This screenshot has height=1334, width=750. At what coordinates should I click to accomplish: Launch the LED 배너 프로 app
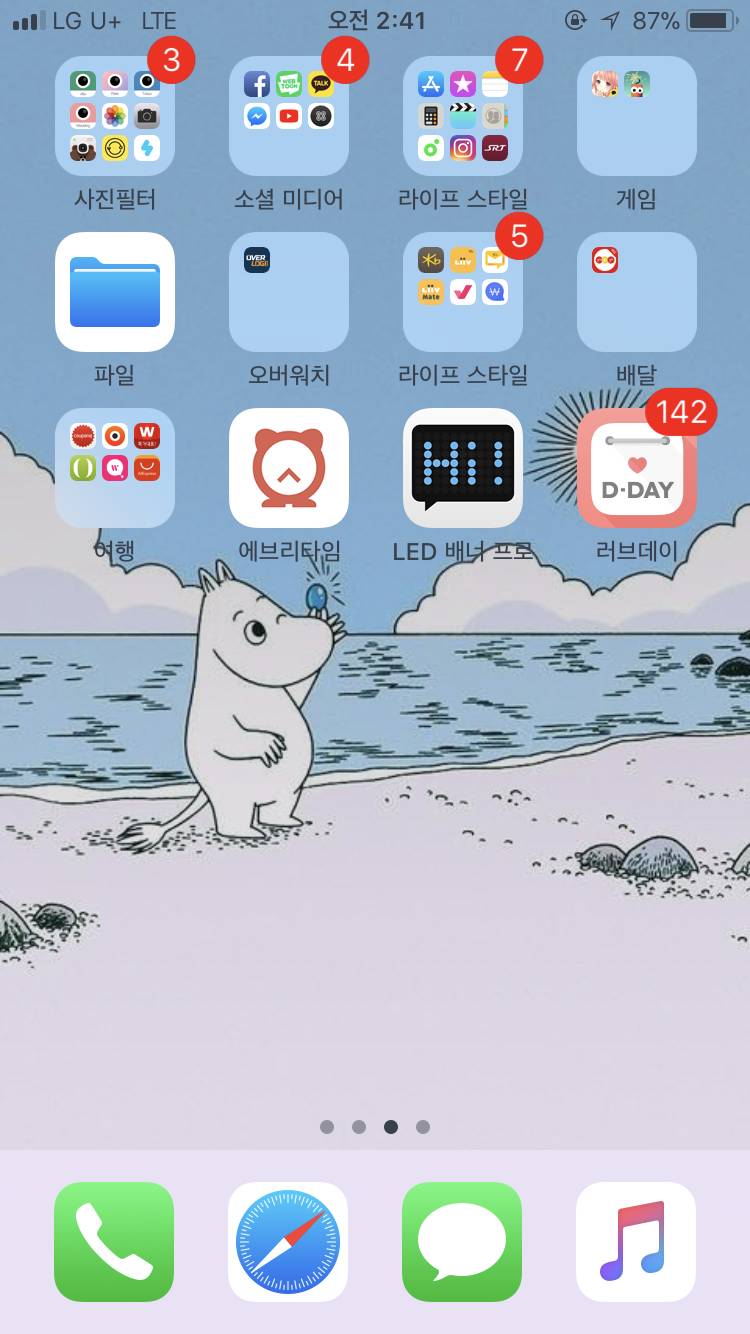[461, 468]
